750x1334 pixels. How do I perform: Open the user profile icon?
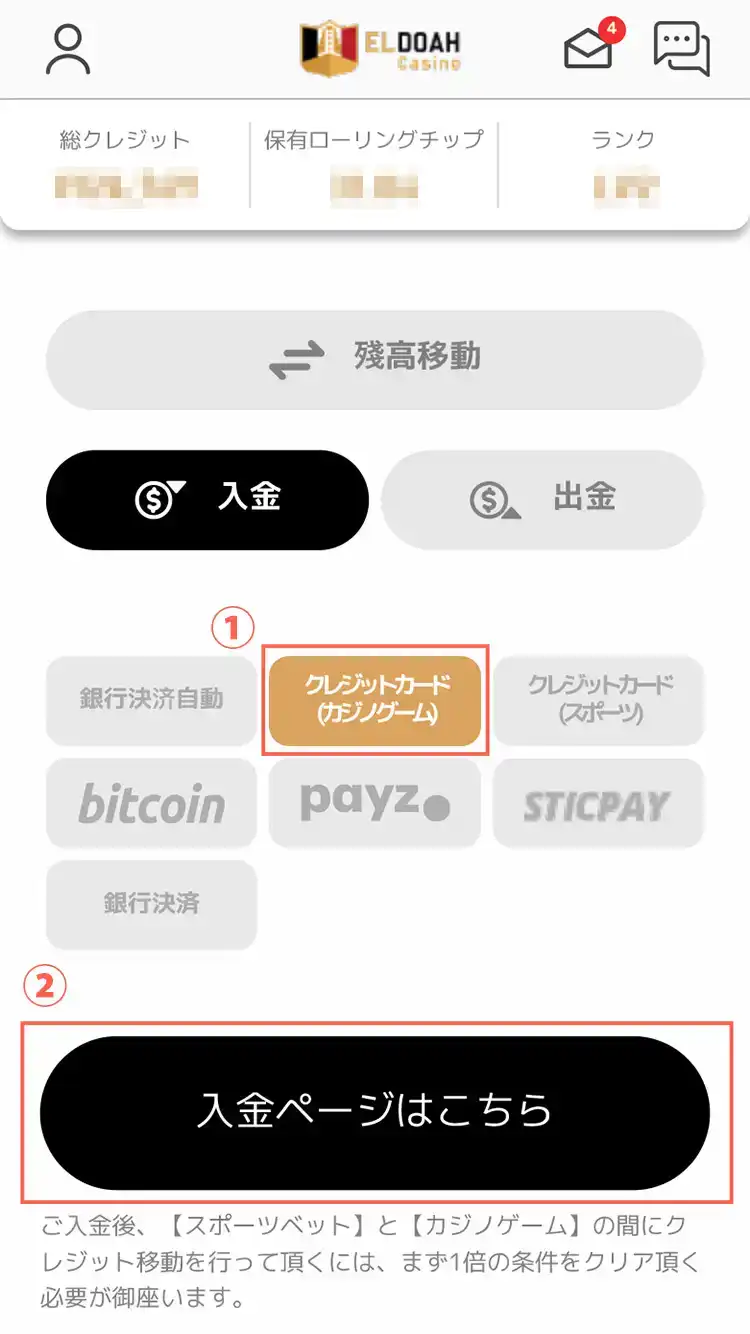coord(68,49)
